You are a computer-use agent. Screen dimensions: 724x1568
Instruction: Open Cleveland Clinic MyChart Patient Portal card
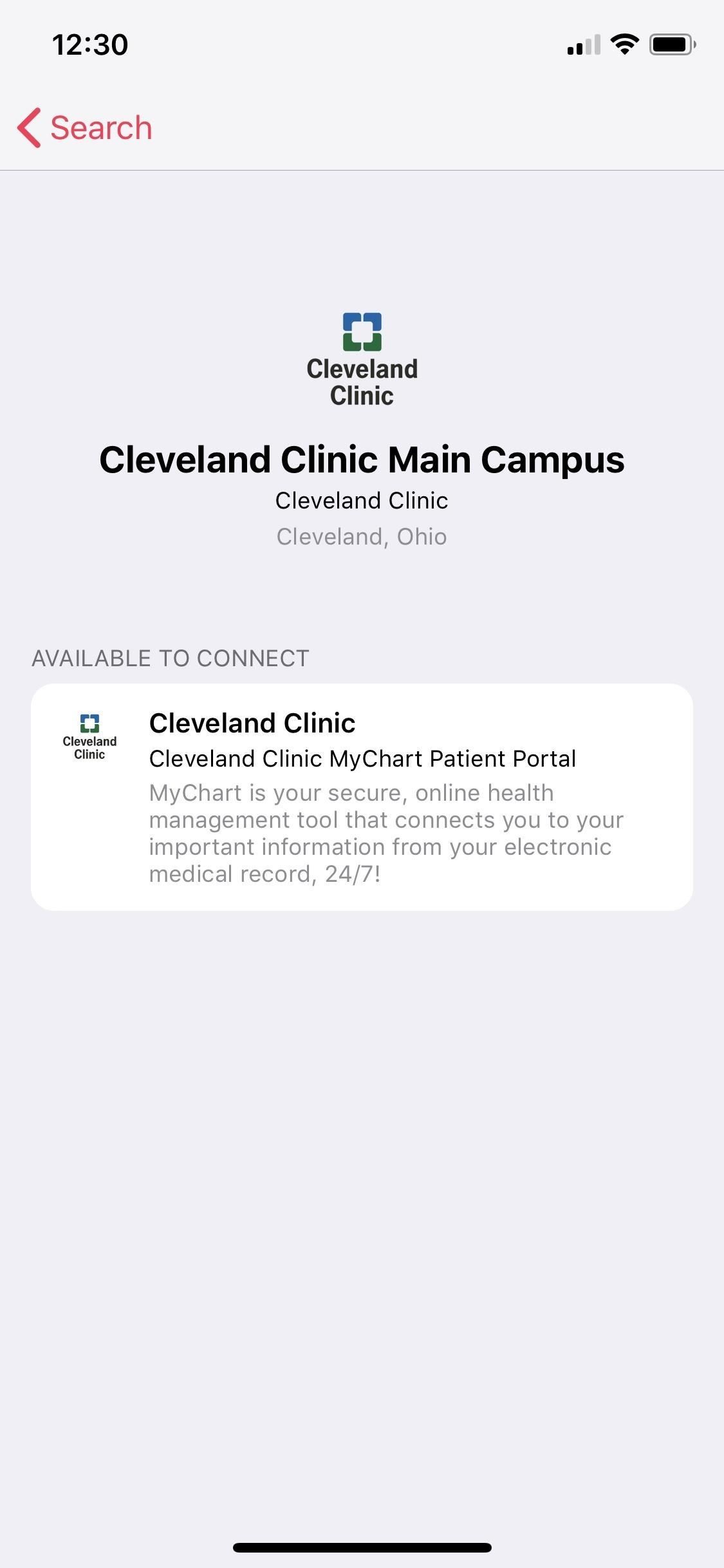[362, 797]
